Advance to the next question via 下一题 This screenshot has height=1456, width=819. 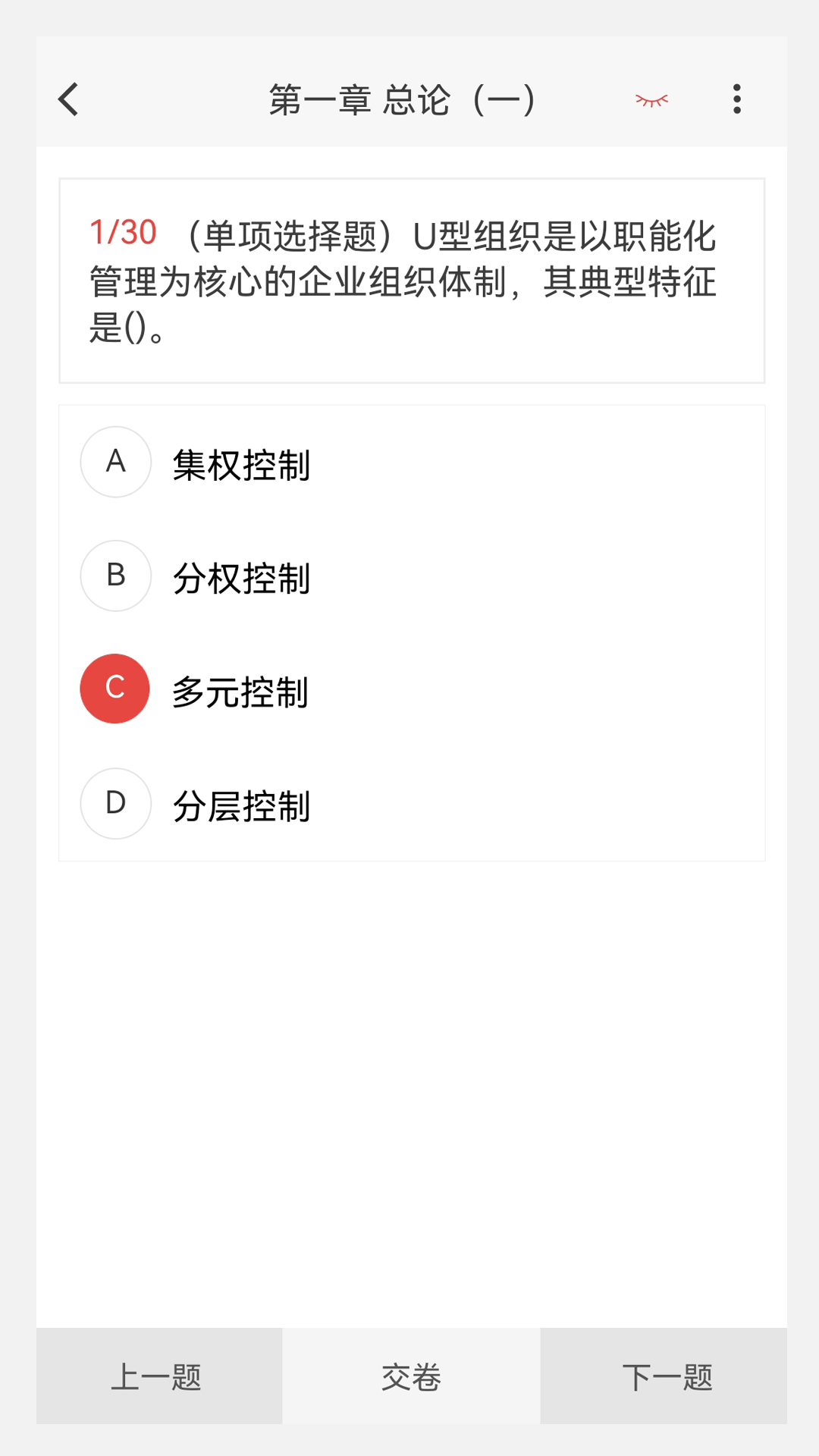pos(667,1376)
